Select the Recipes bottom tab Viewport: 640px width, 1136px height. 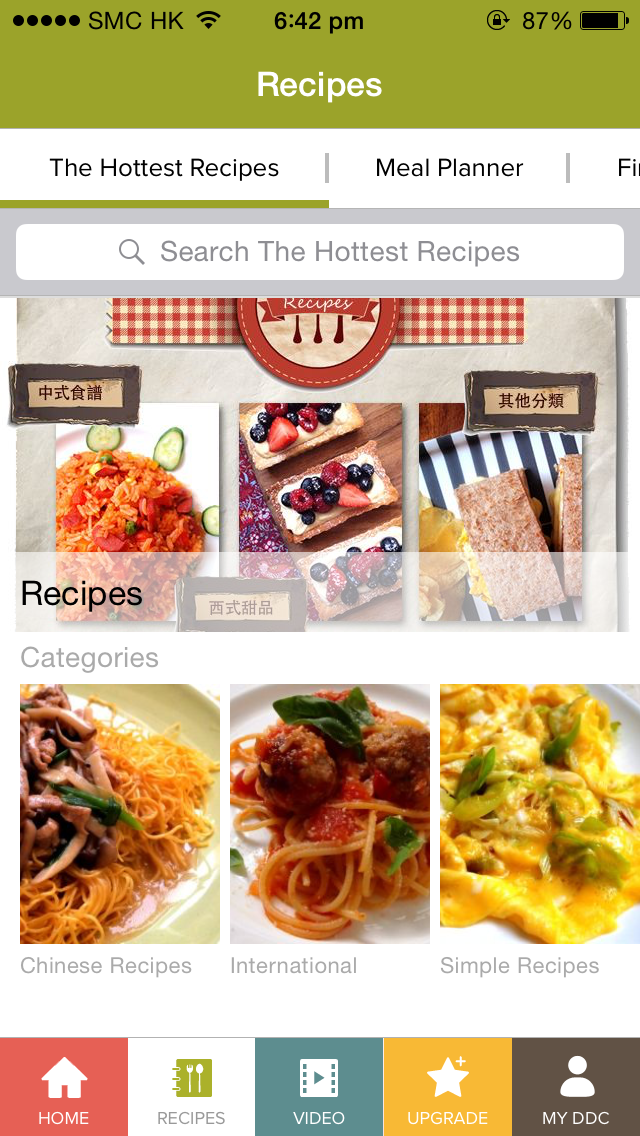[191, 1087]
